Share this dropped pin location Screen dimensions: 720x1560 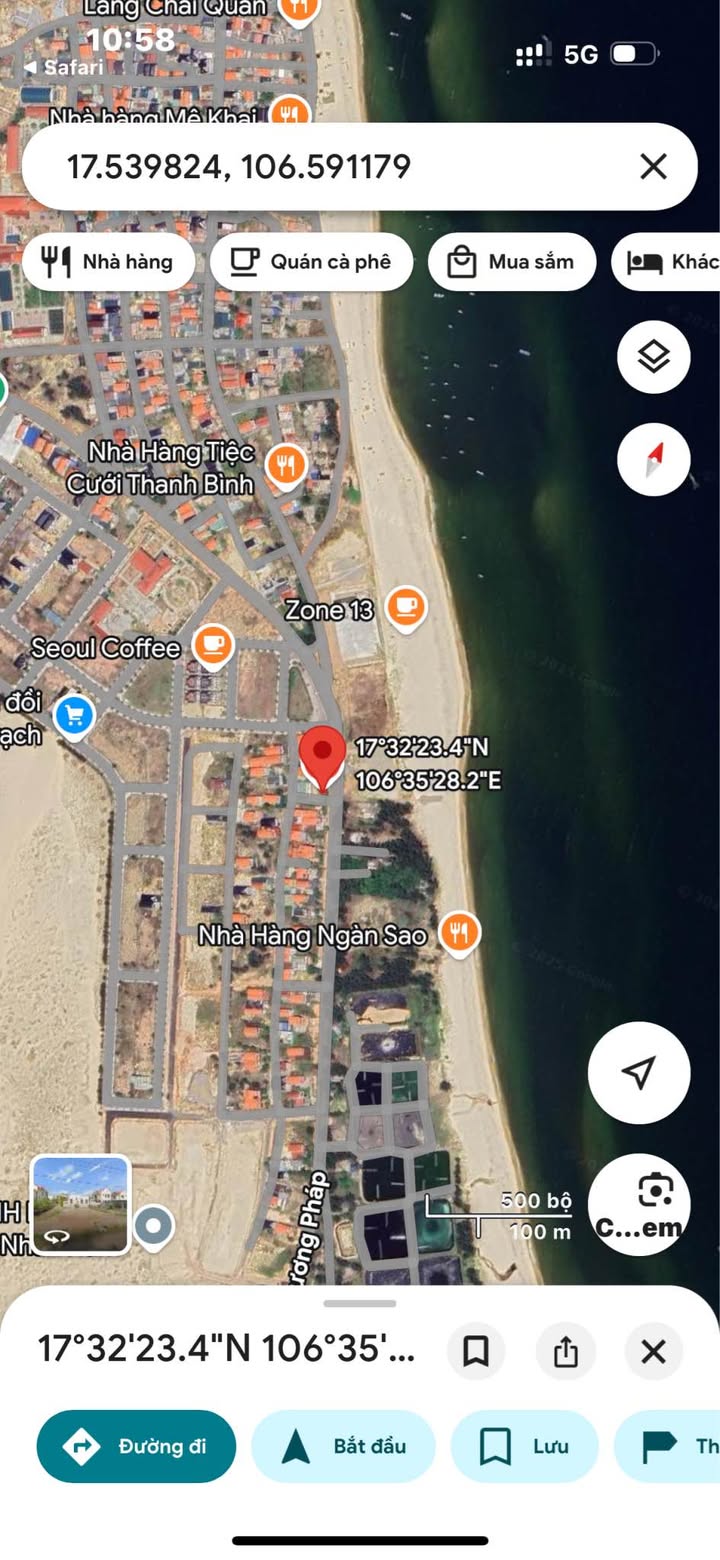click(x=565, y=1352)
